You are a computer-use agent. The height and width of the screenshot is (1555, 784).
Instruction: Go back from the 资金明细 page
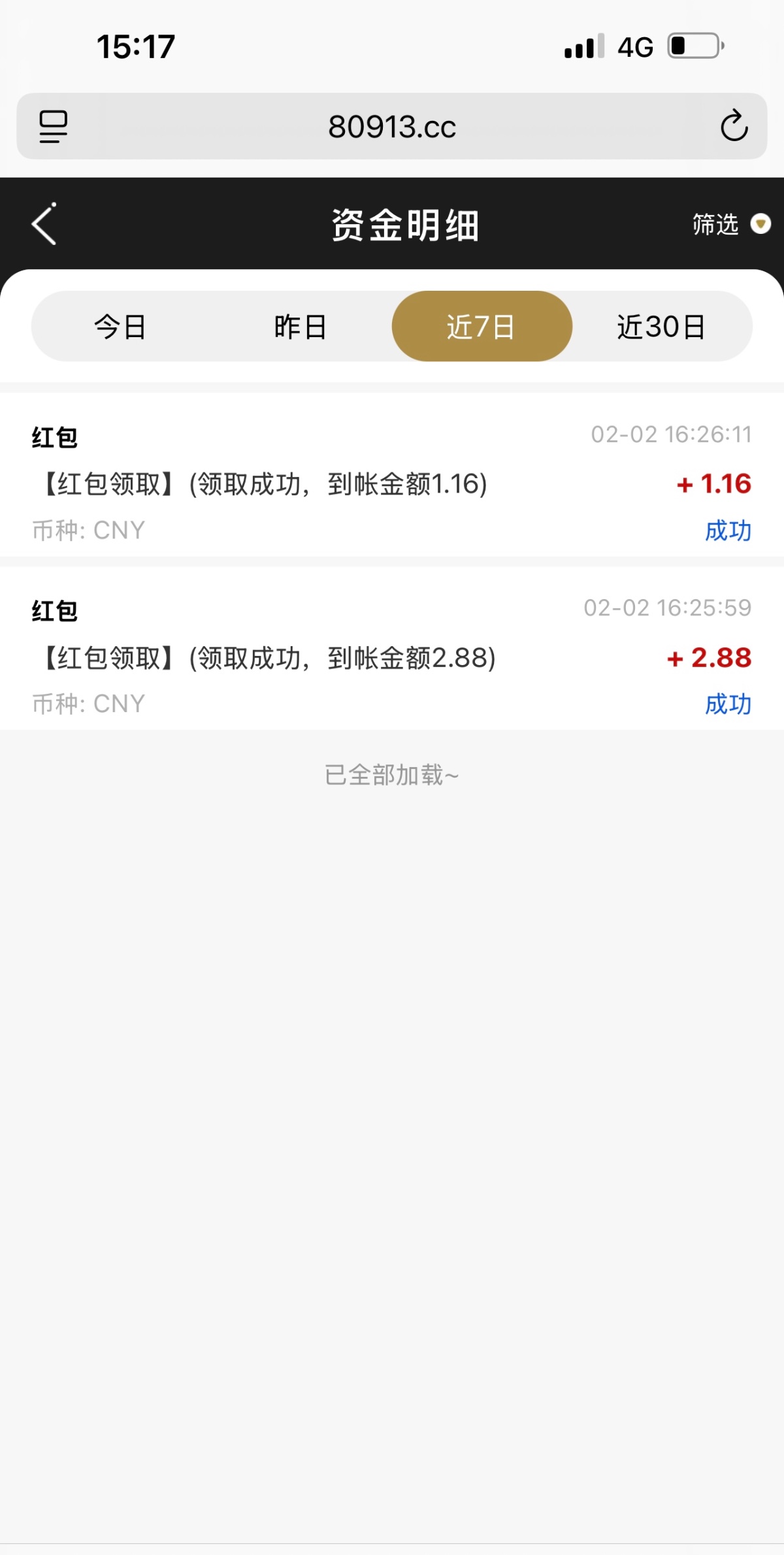coord(44,224)
